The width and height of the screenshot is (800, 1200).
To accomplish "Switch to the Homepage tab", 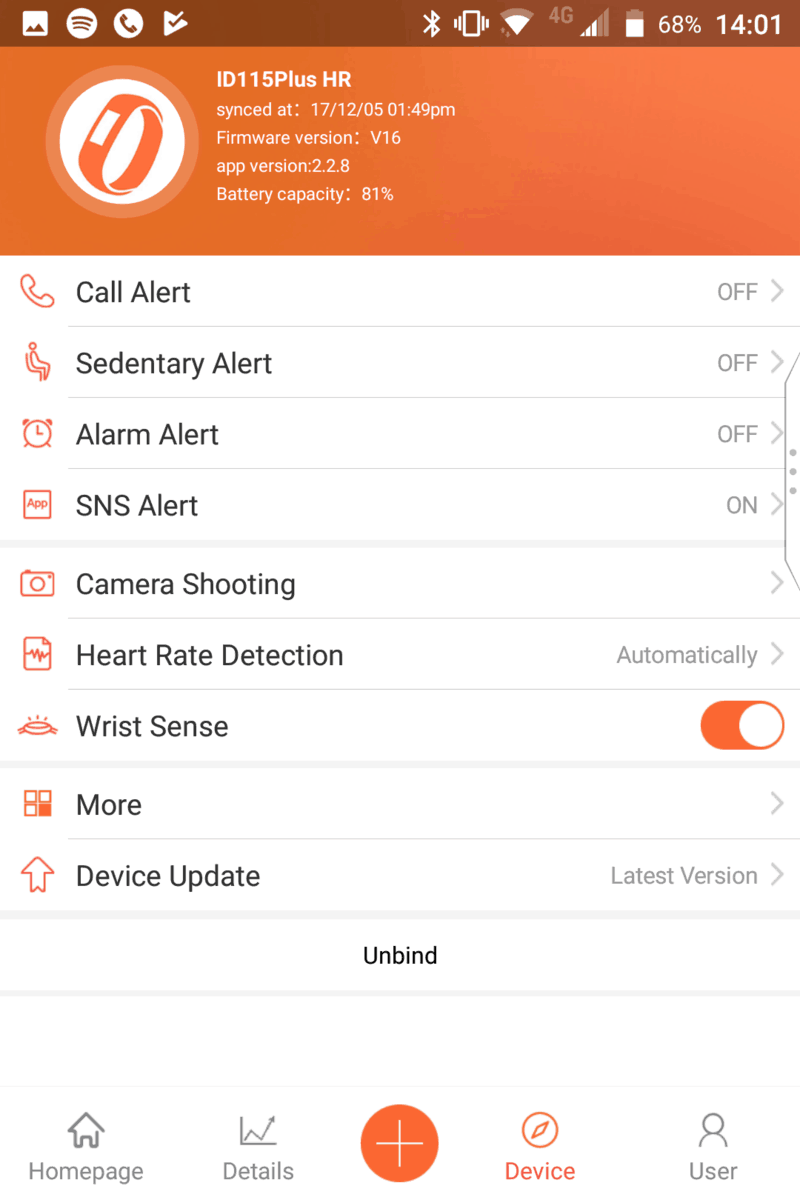I will pos(86,1146).
